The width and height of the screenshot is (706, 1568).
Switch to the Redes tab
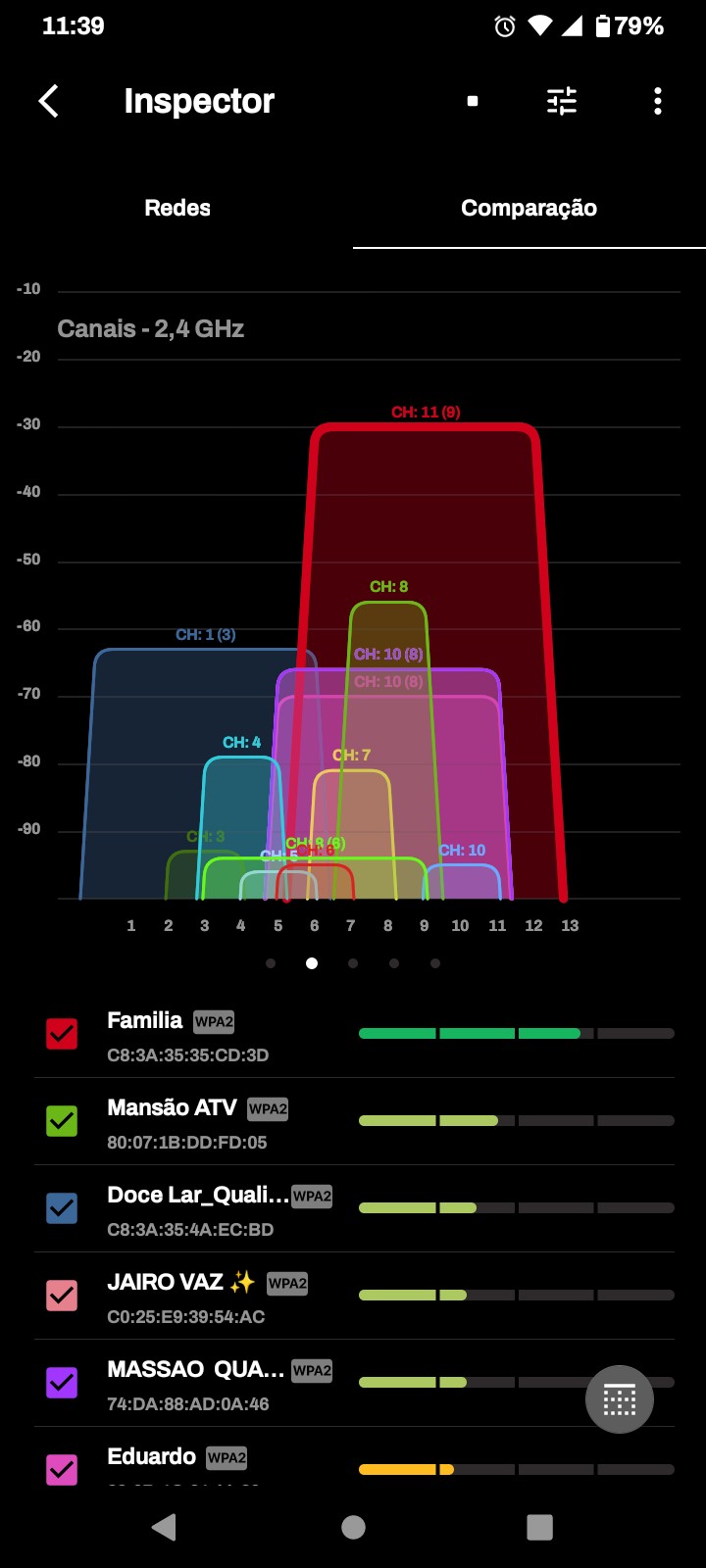(x=177, y=208)
